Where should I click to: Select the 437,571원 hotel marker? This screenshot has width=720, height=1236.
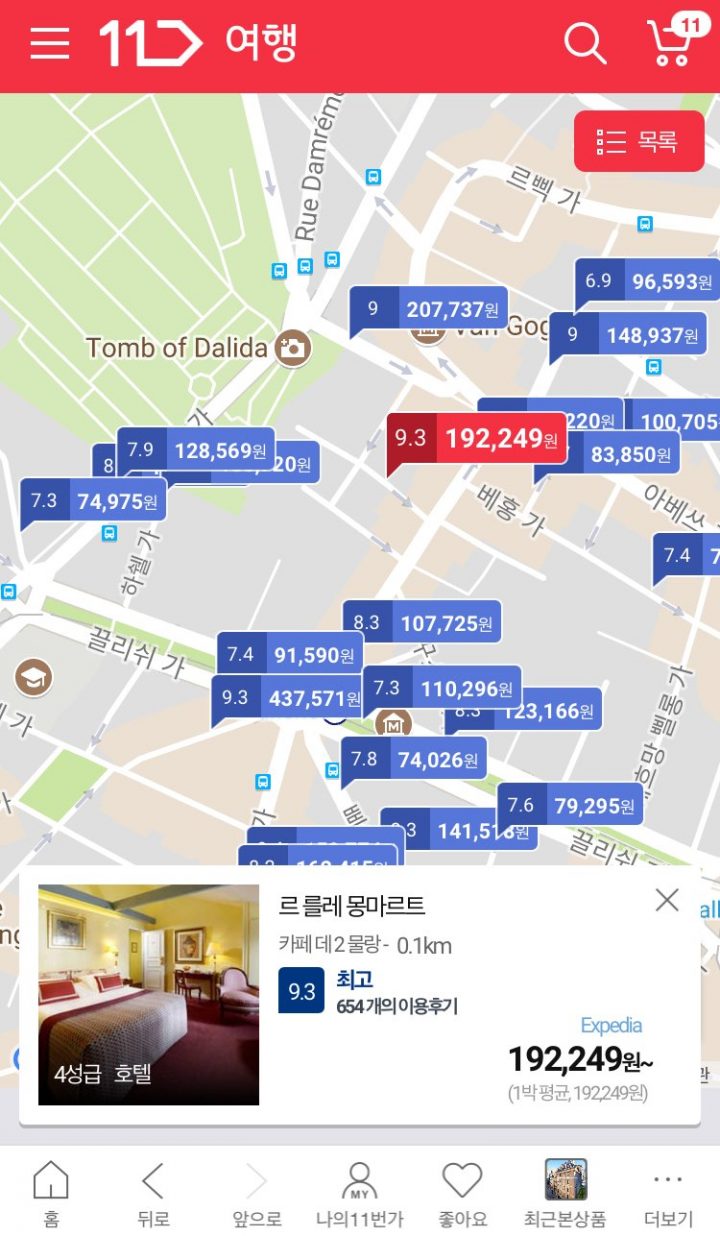point(288,698)
